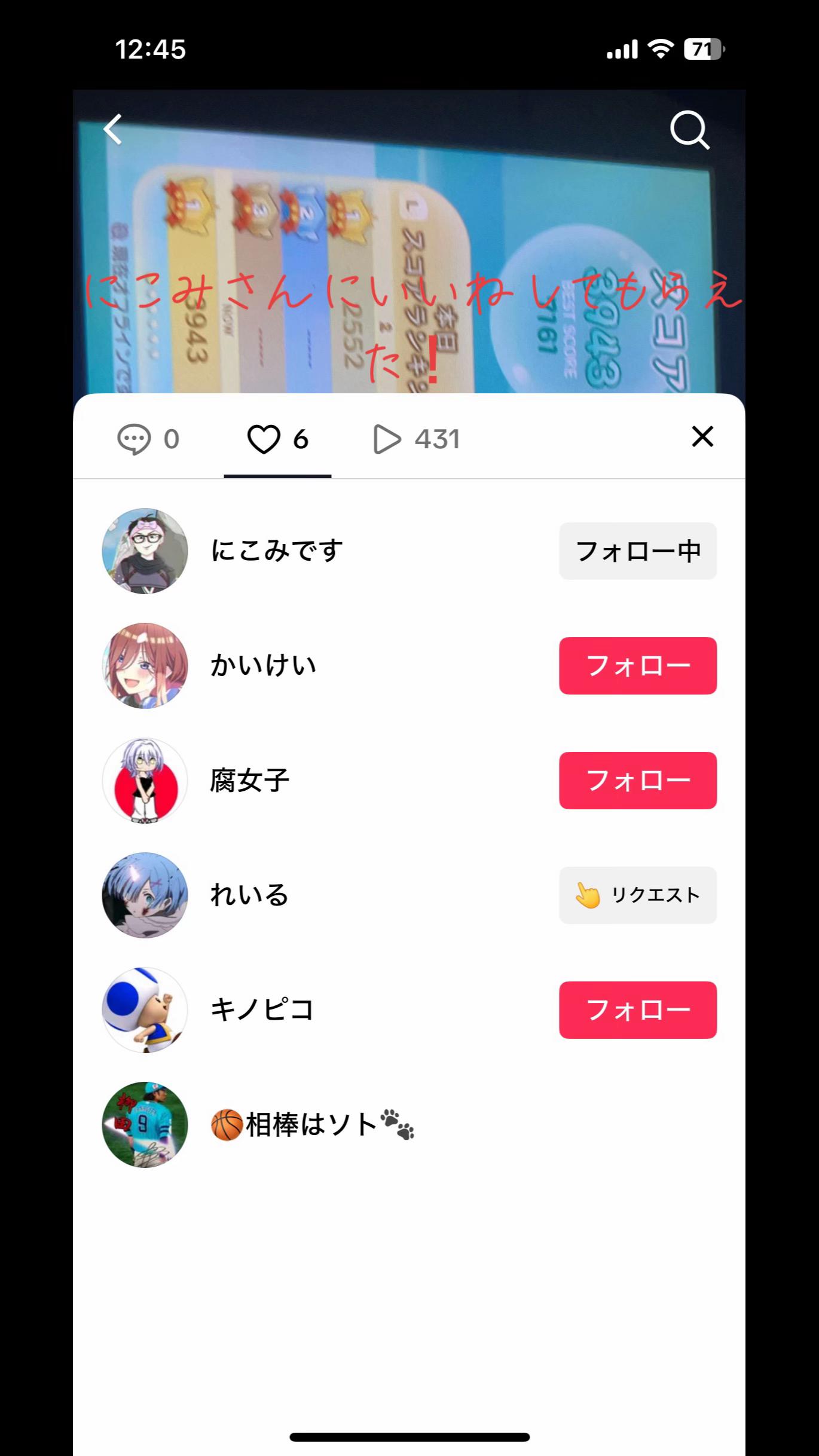Switch to the comments tab

[x=148, y=439]
